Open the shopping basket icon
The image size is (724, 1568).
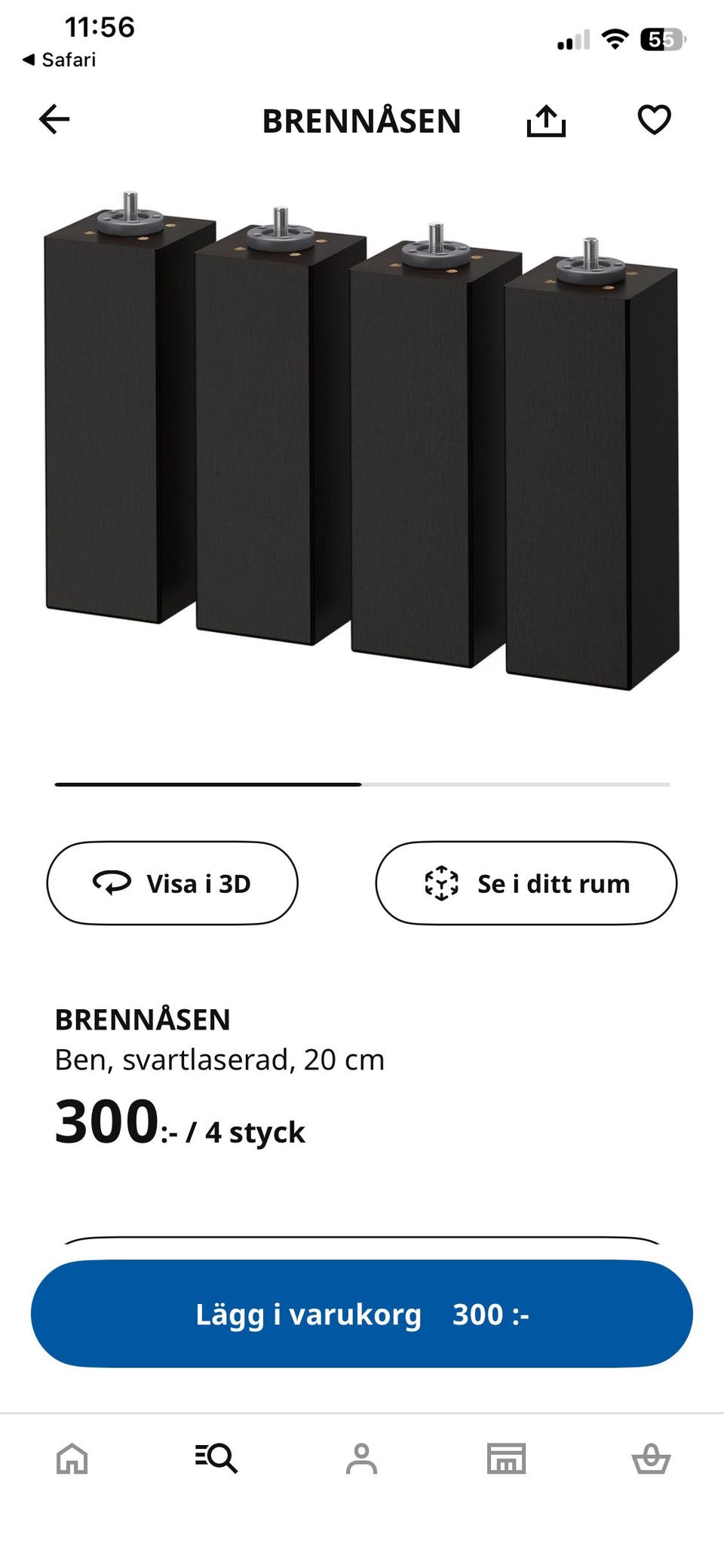[x=652, y=1458]
